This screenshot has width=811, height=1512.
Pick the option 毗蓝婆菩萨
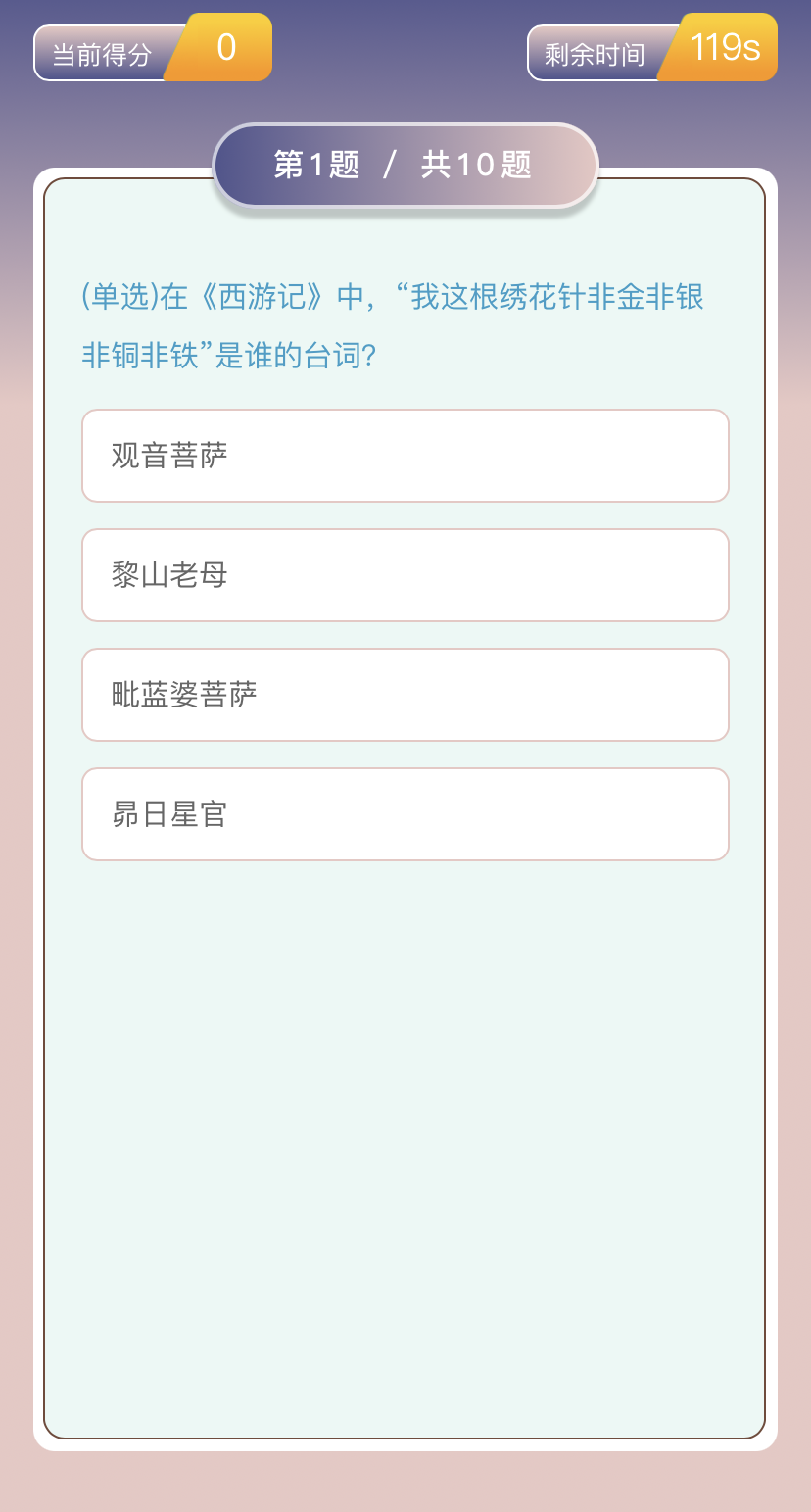click(x=405, y=695)
